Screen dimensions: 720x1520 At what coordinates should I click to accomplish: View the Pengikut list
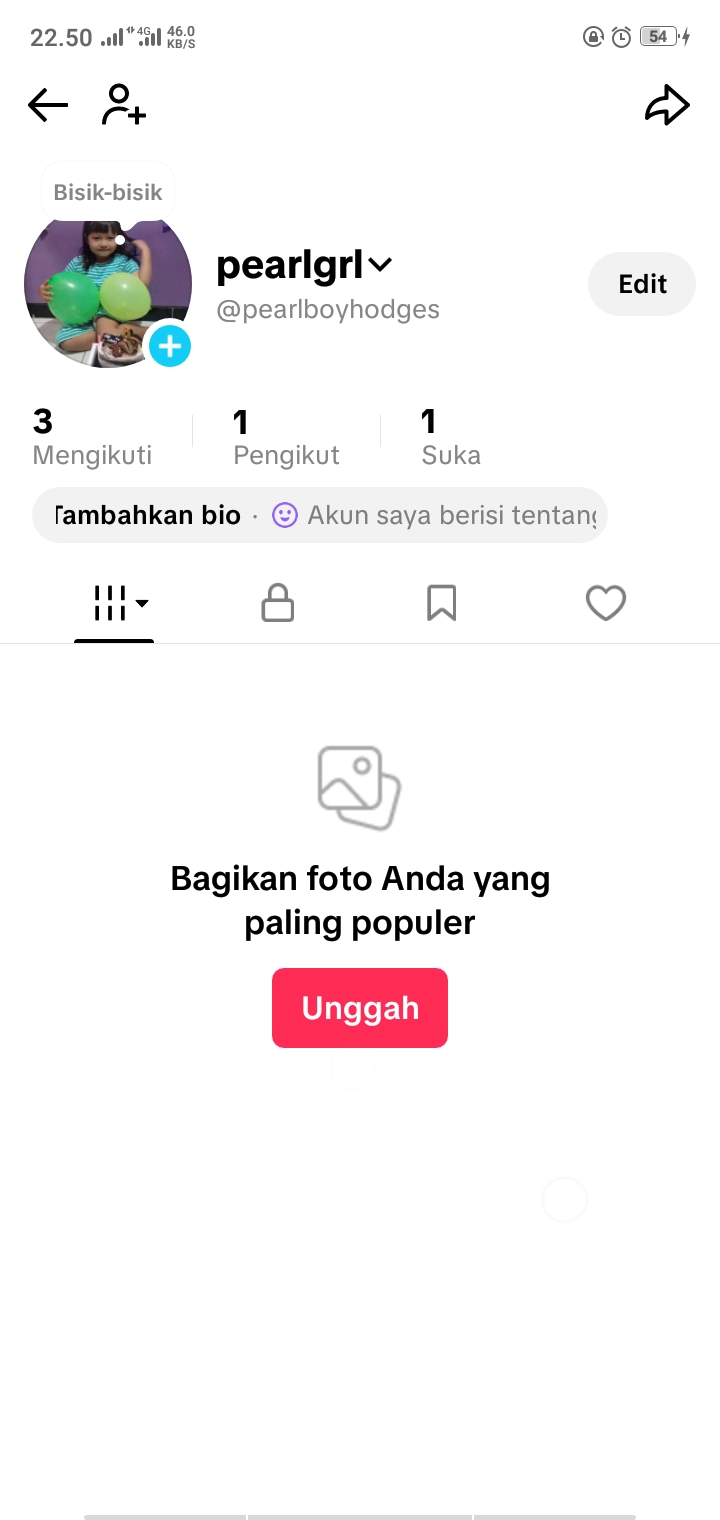pos(286,438)
